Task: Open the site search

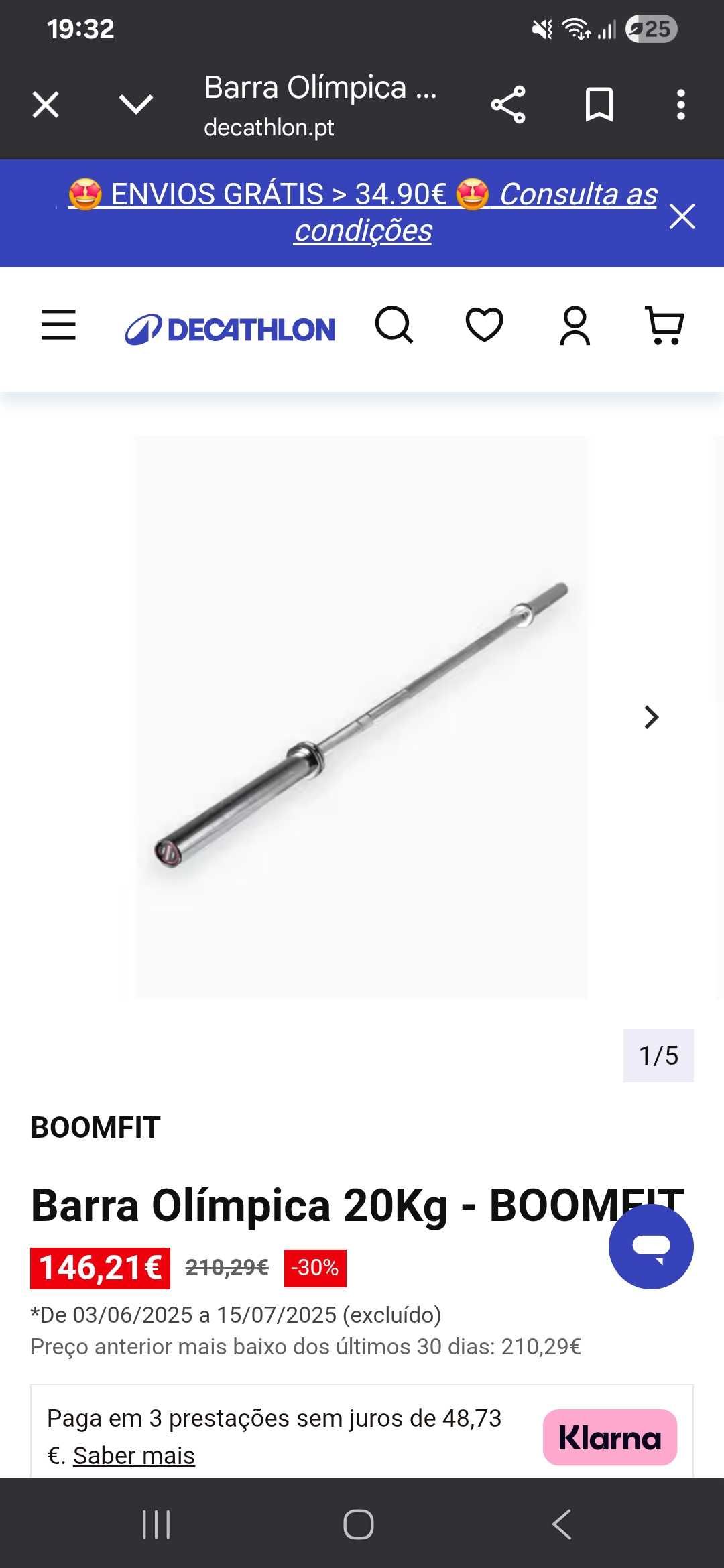Action: point(394,326)
